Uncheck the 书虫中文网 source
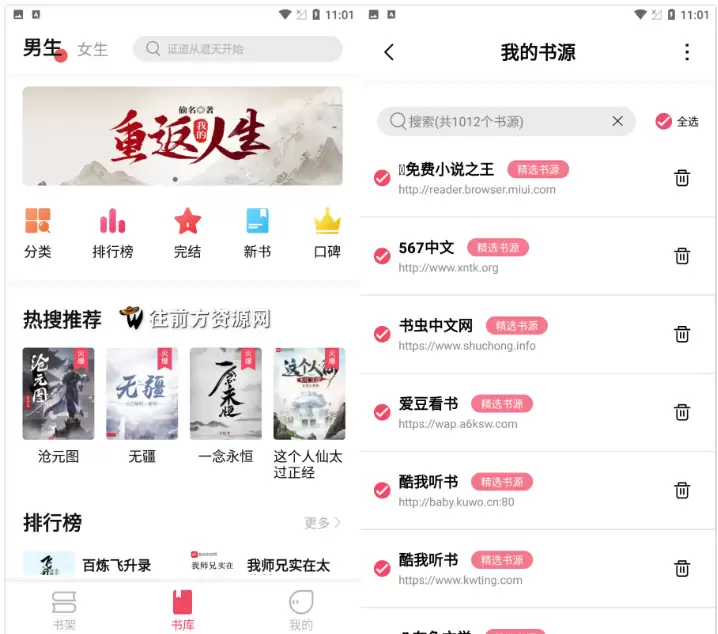This screenshot has width=718, height=634. tap(382, 334)
